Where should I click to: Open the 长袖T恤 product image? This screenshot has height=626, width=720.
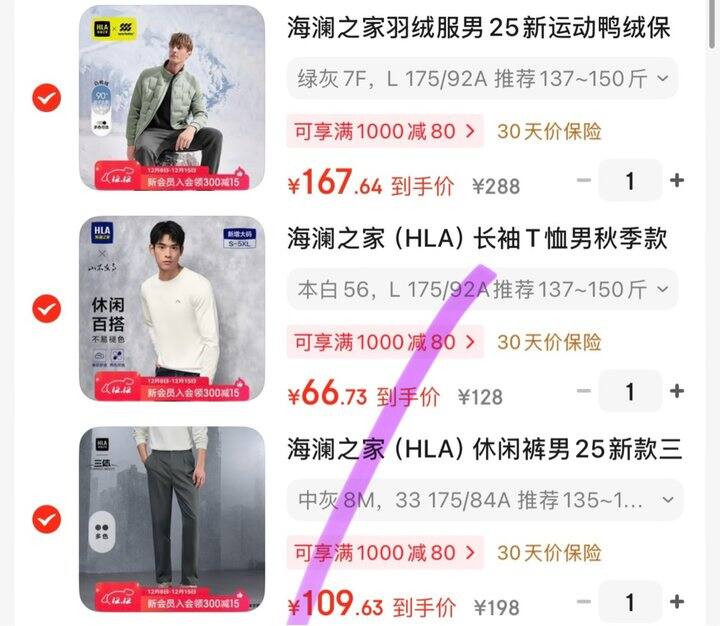(x=172, y=309)
